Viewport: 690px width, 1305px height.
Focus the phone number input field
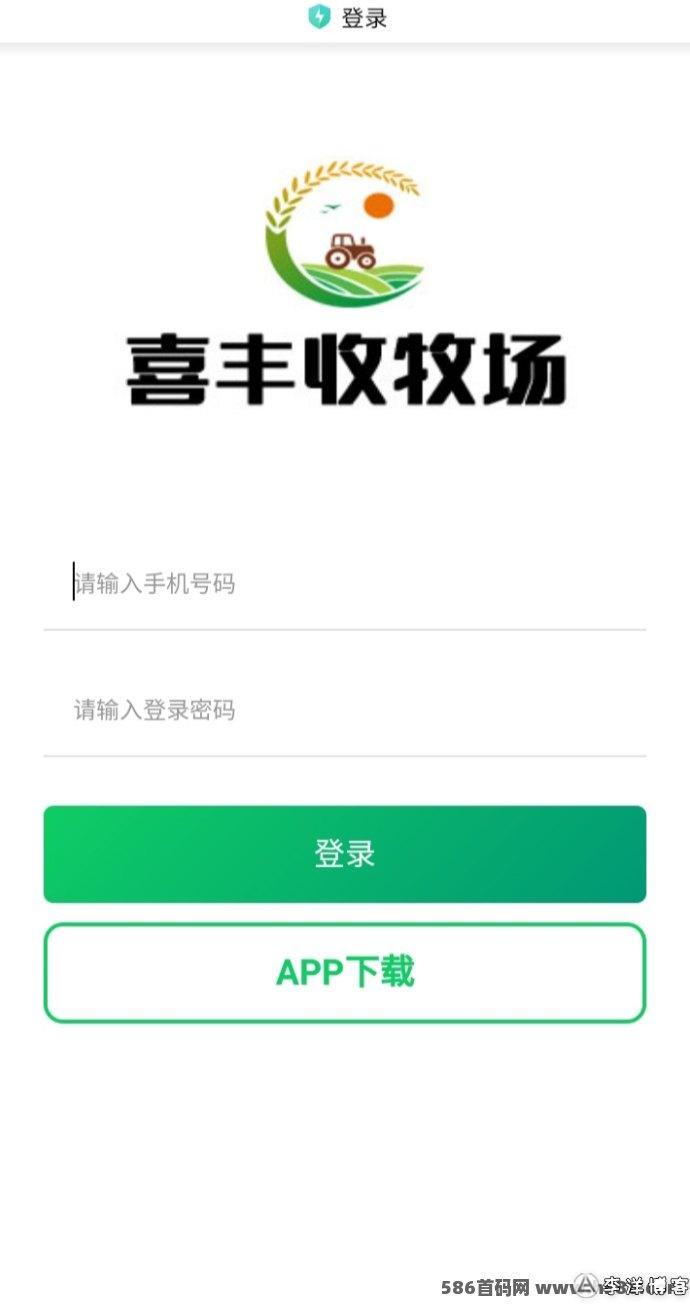[344, 583]
